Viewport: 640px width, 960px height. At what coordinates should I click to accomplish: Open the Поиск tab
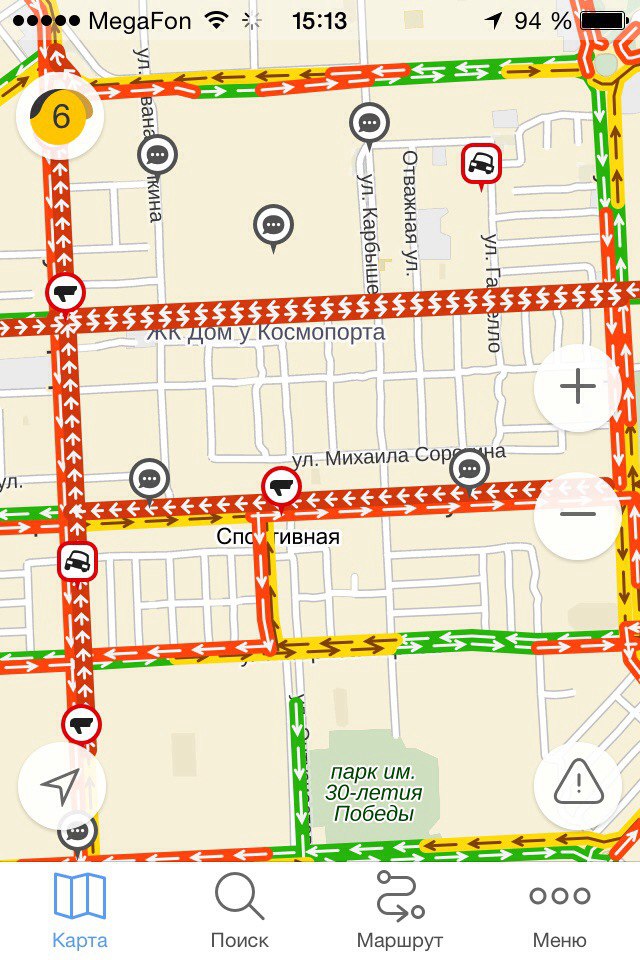tap(240, 908)
